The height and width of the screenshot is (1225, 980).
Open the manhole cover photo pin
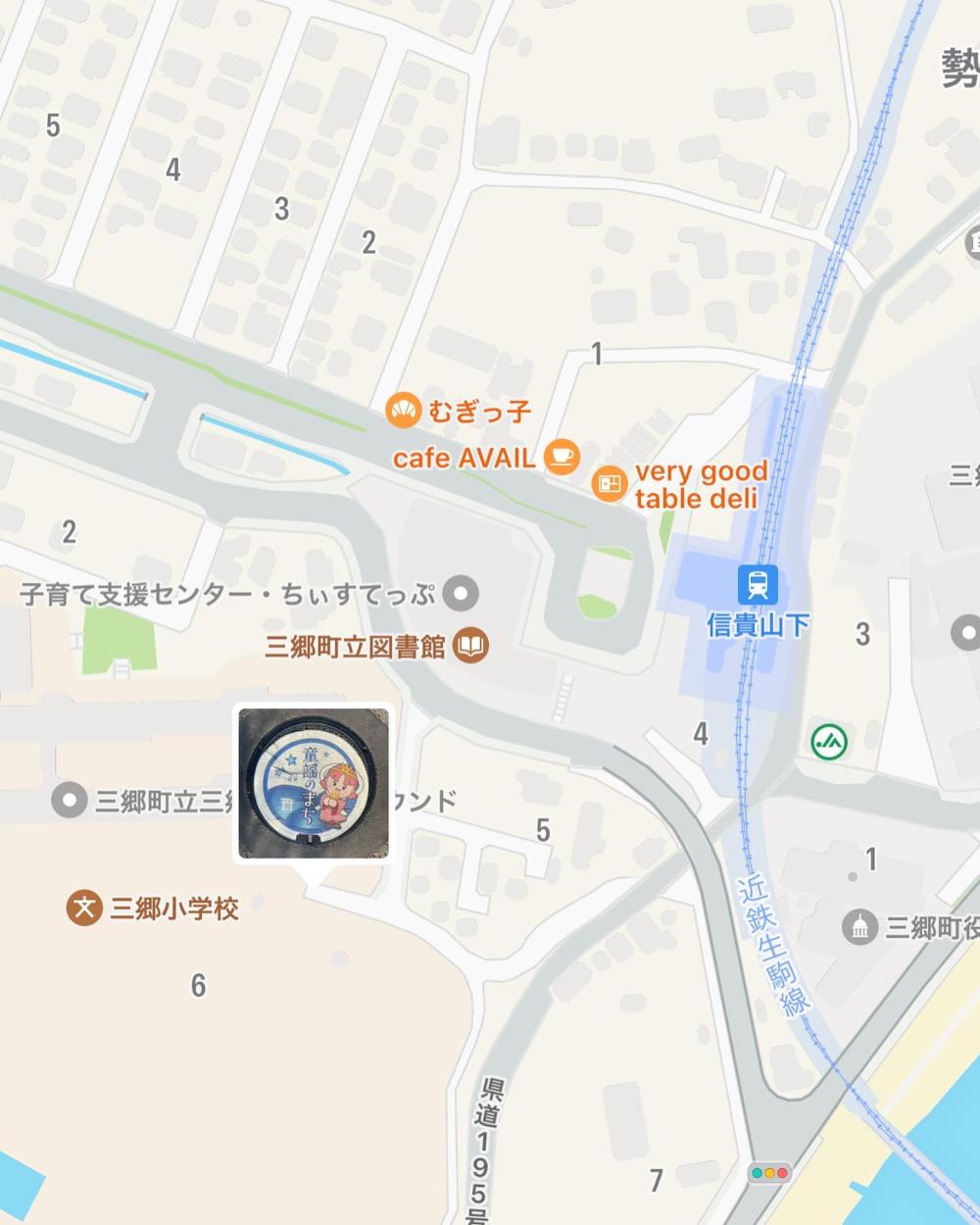click(314, 782)
